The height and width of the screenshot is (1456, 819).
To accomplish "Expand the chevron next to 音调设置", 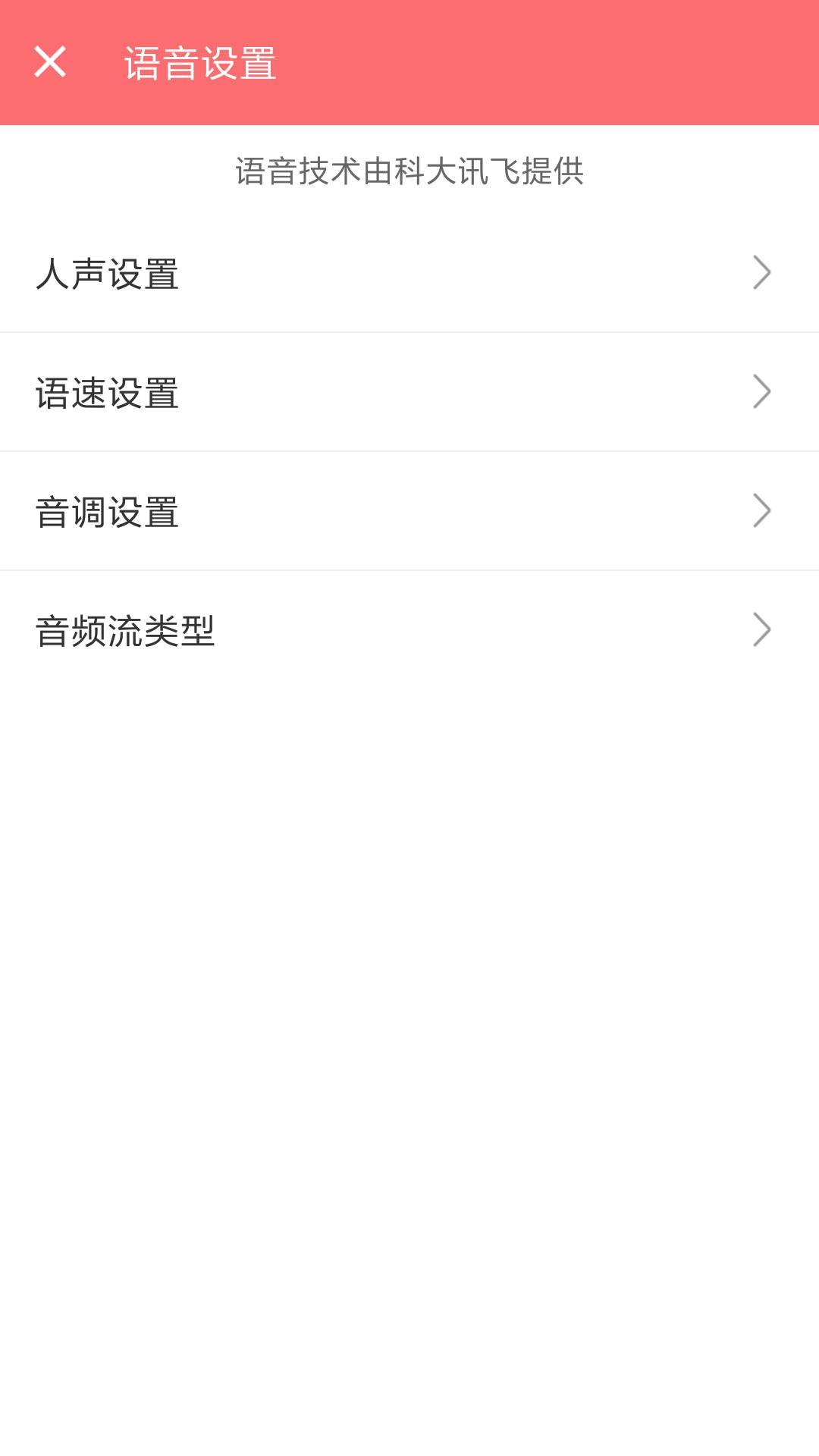I will point(762,510).
